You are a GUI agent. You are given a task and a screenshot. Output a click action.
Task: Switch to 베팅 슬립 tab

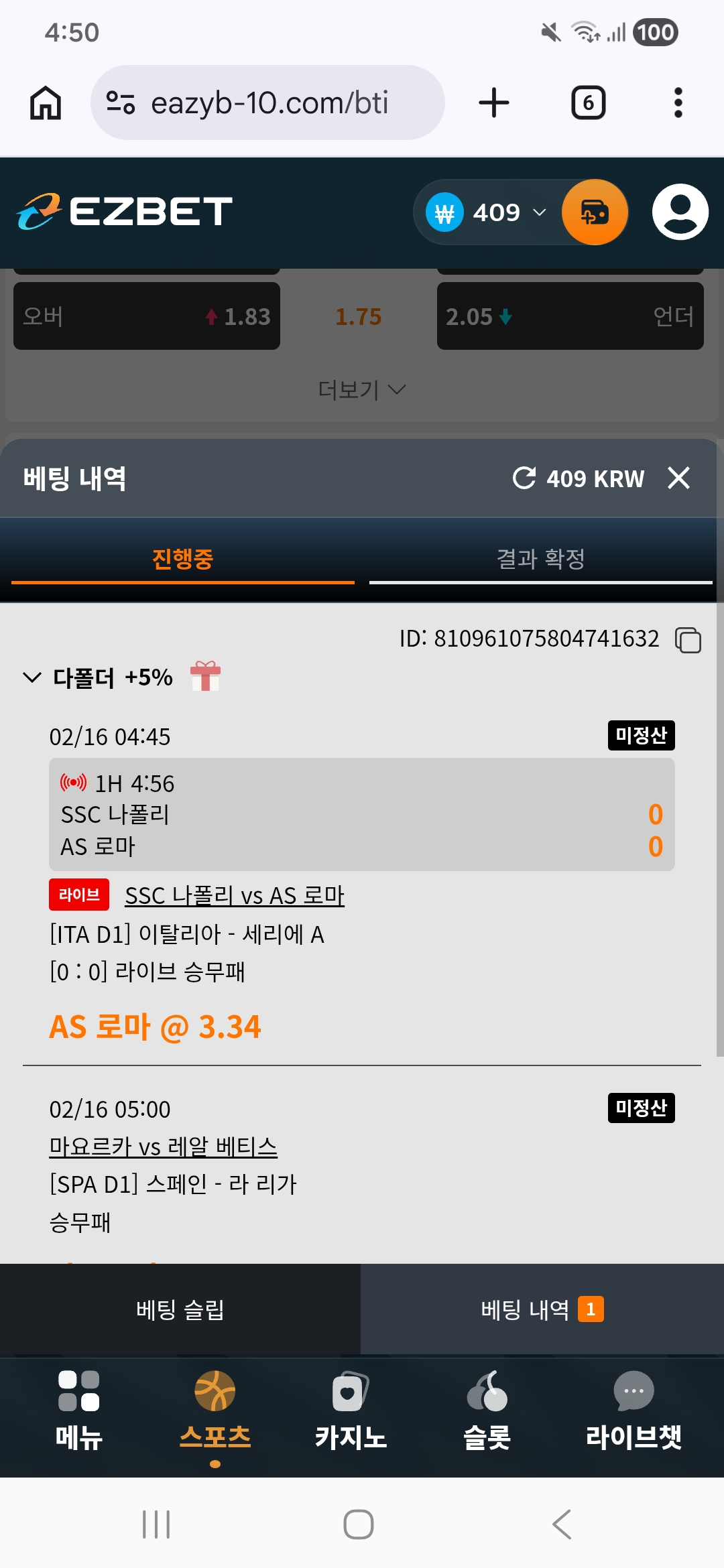tap(180, 1309)
